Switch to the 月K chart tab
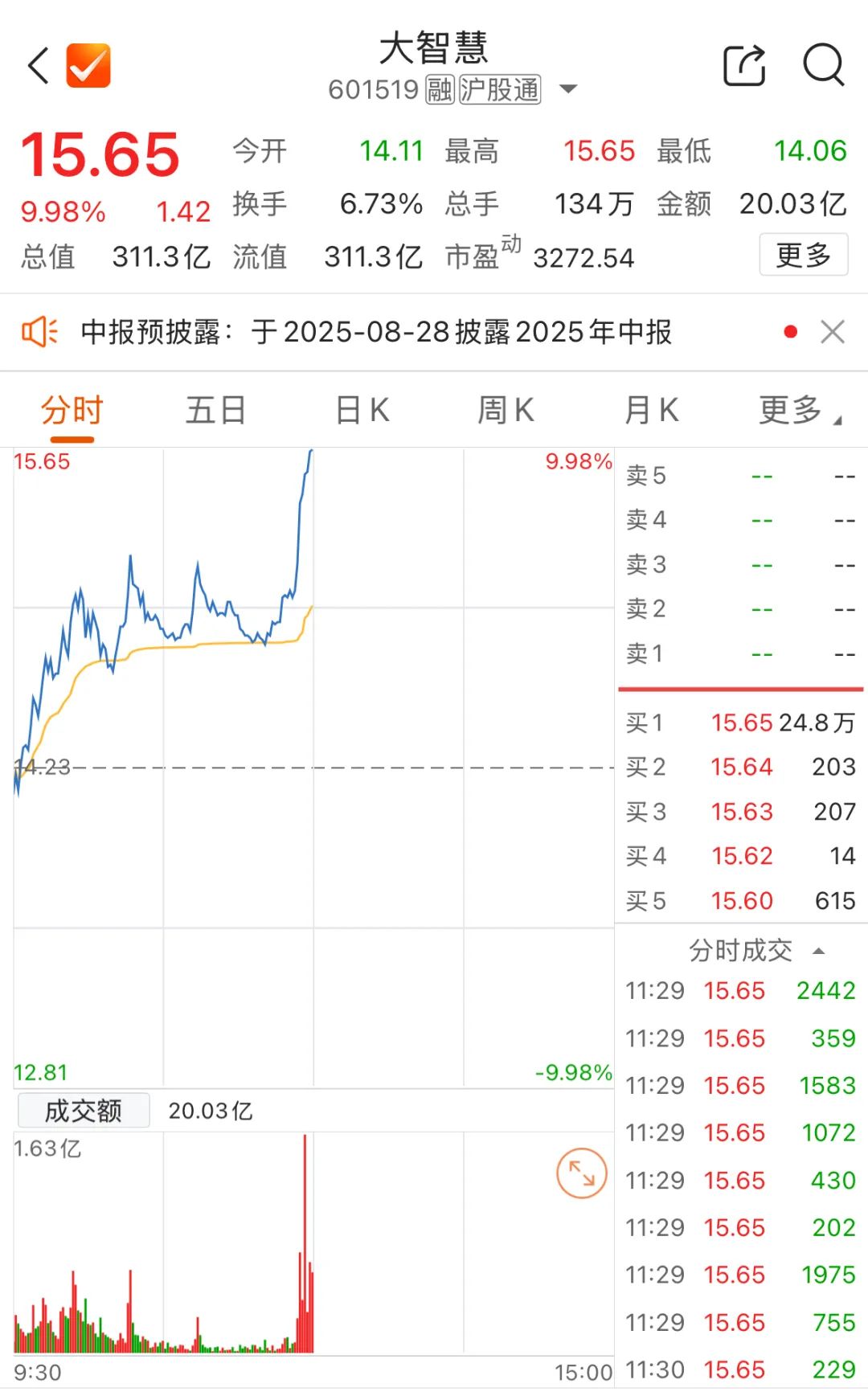Screen dimensions: 868x1392 pyautogui.click(x=651, y=411)
